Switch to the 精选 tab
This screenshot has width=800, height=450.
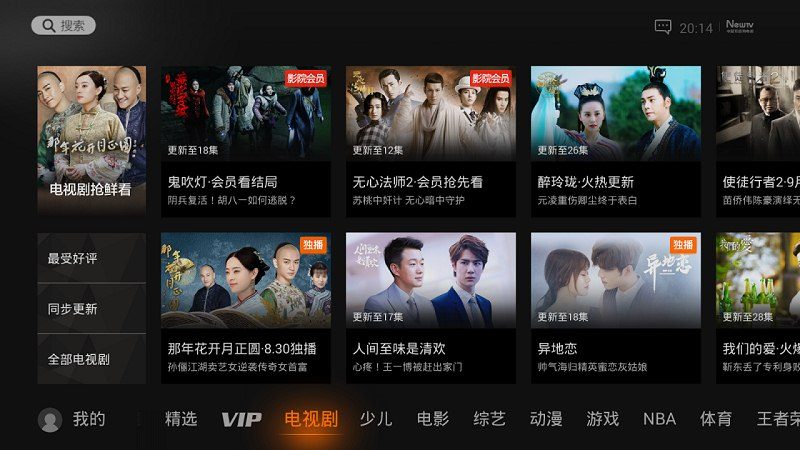(x=181, y=419)
